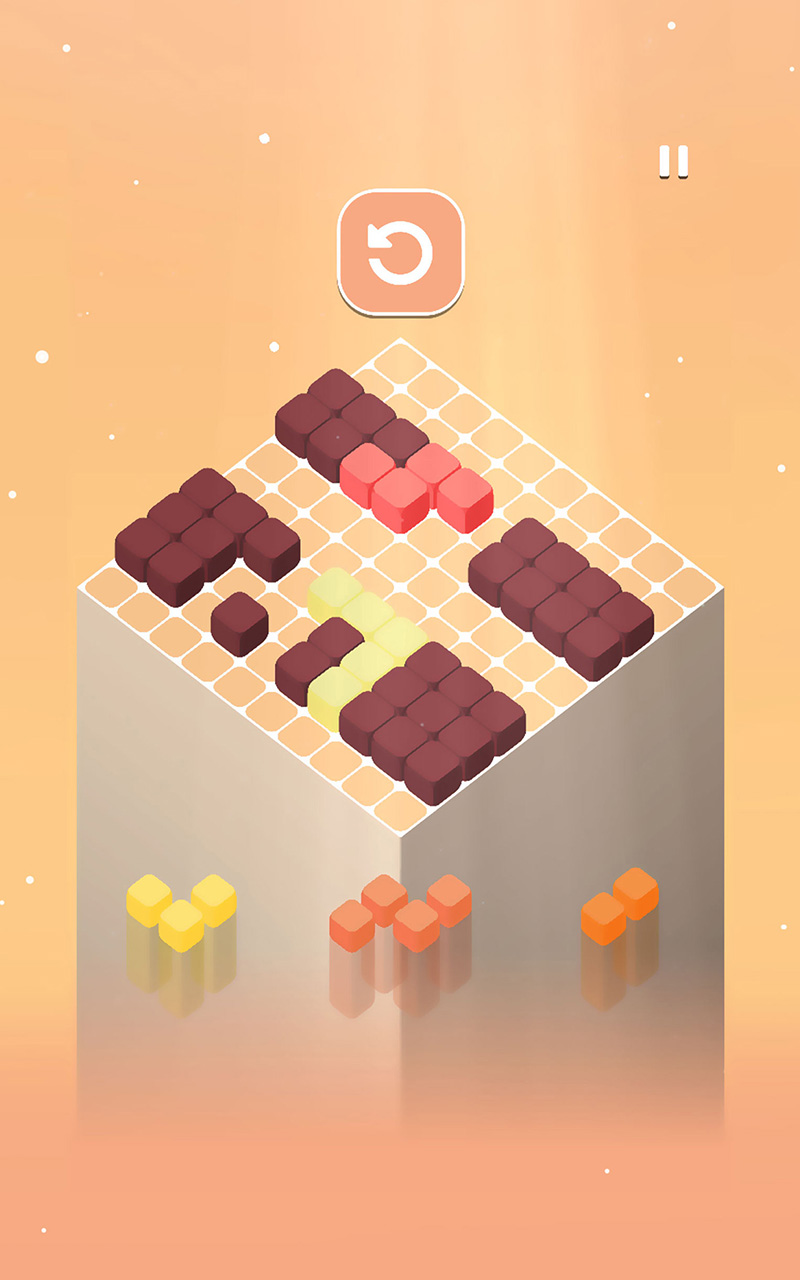800x1280 pixels.
Task: Pick the four-block salmon piece
Action: coord(400,912)
